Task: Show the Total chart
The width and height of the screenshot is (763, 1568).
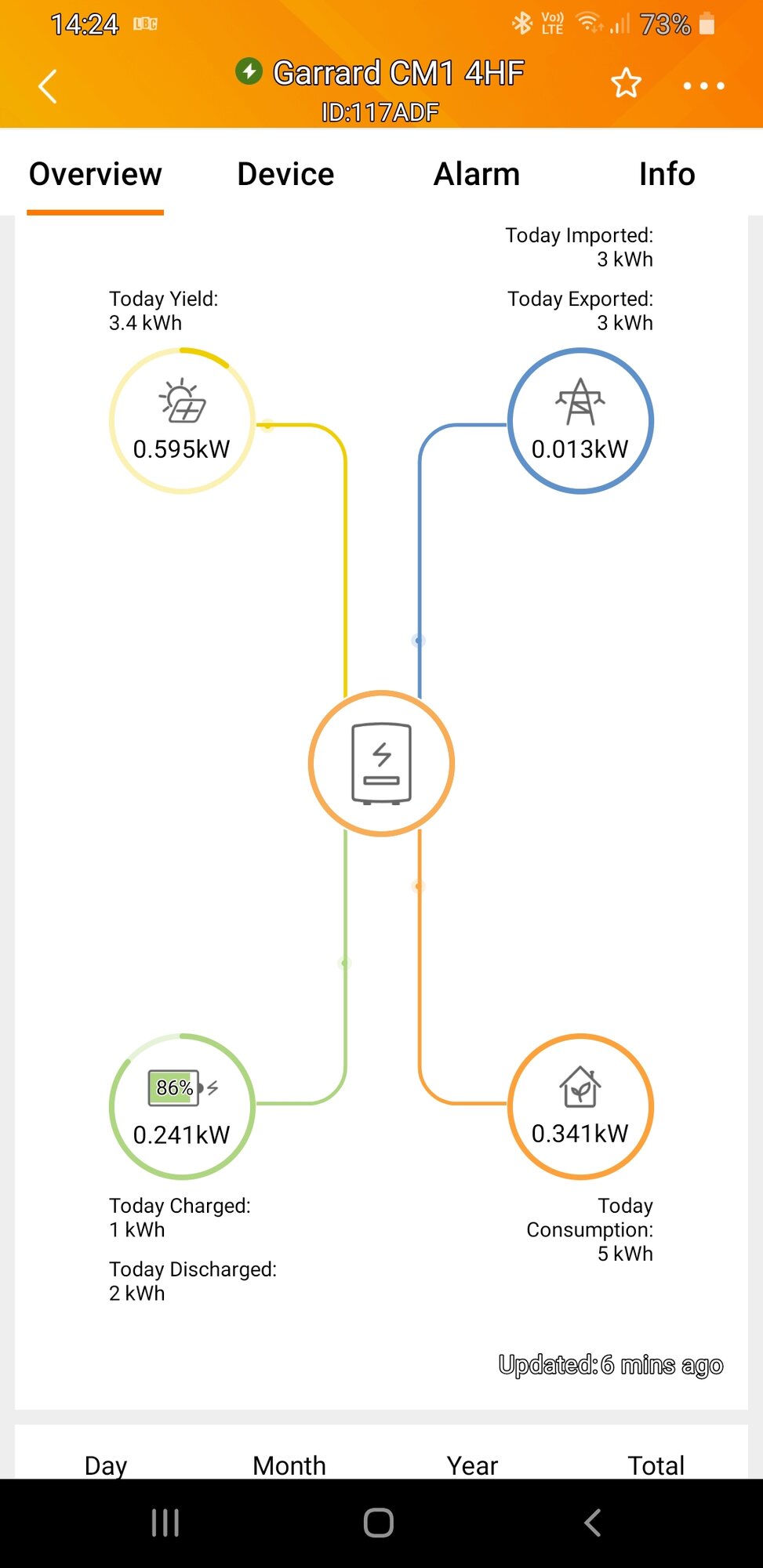Action: pos(656,1465)
